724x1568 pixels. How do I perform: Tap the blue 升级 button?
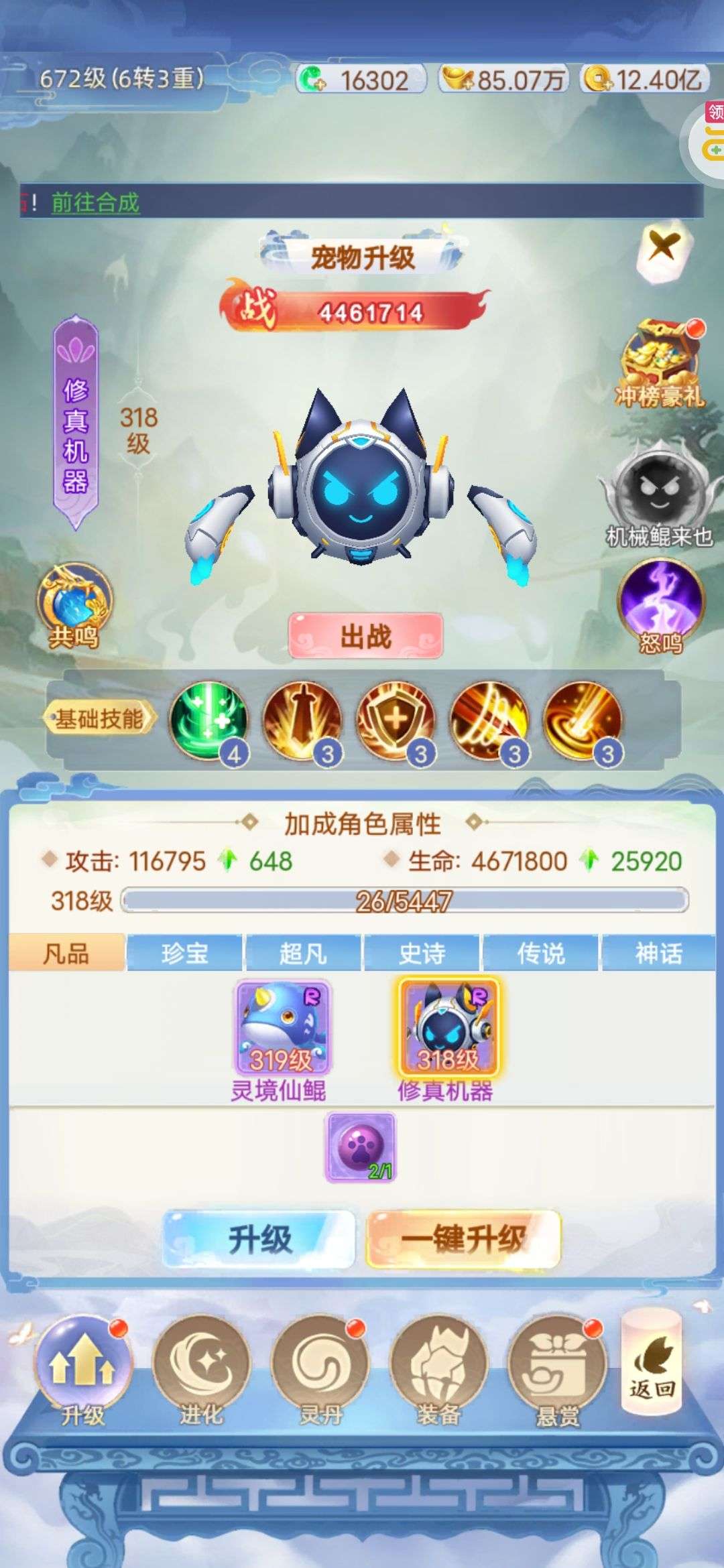259,1238
